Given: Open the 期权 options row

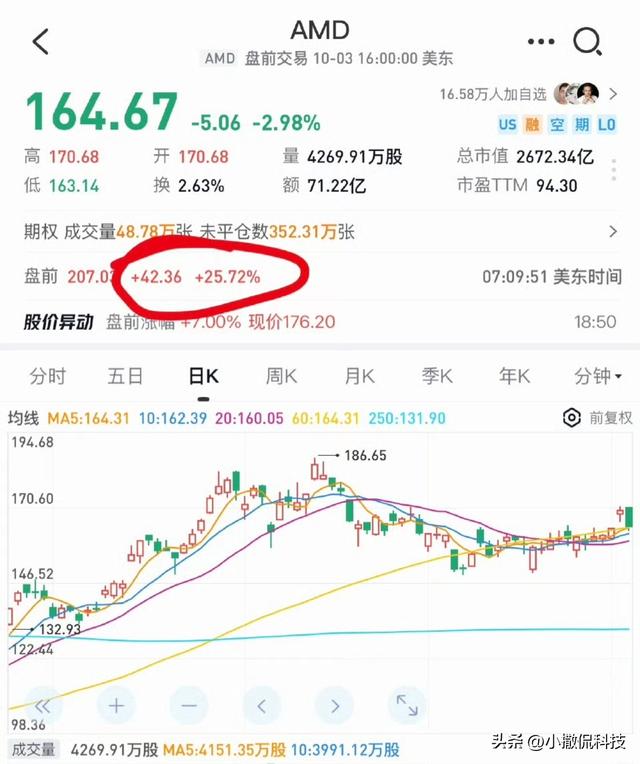Looking at the screenshot, I should 320,232.
